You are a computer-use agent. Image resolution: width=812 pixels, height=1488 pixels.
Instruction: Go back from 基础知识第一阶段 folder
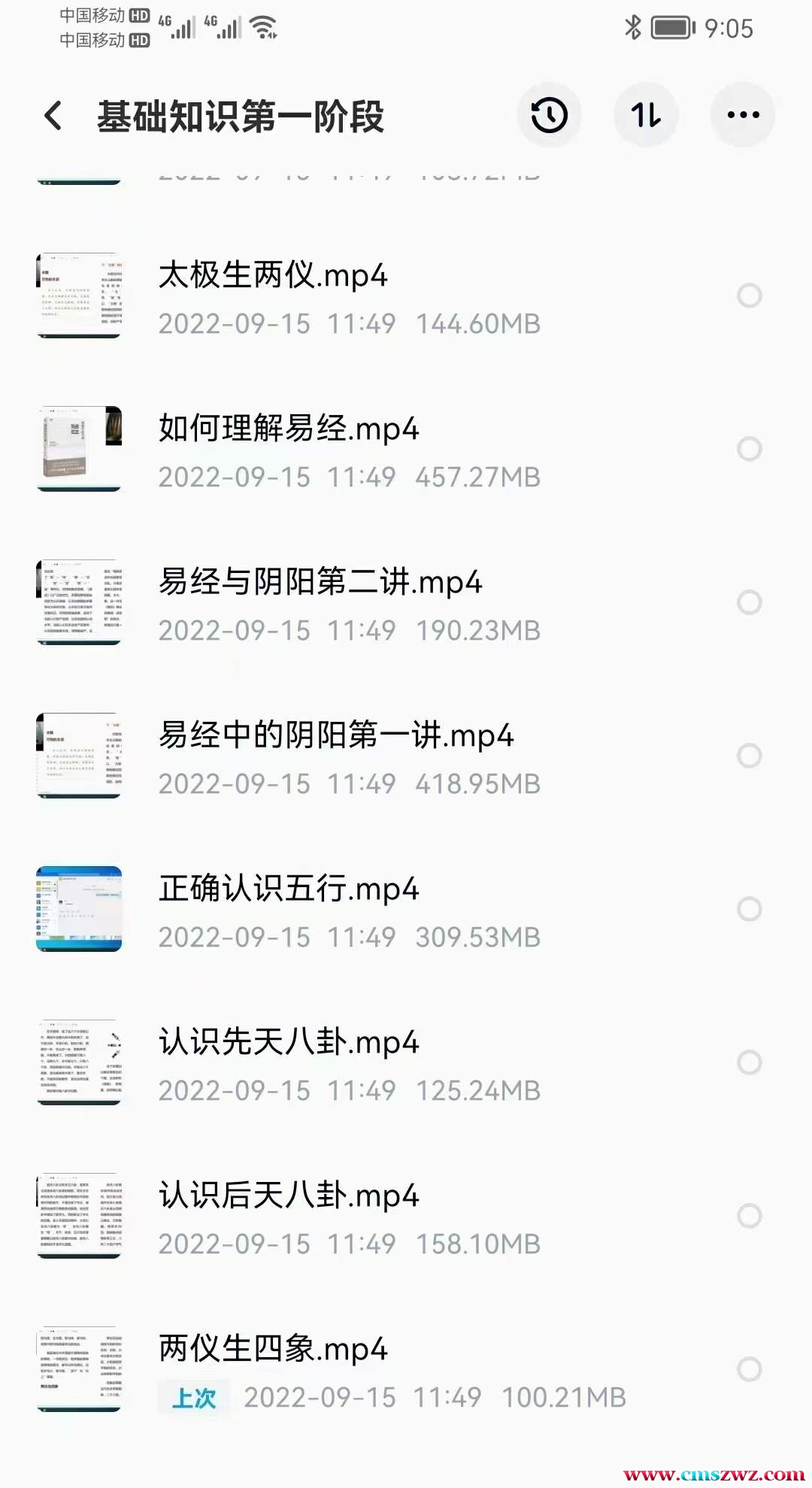(53, 116)
